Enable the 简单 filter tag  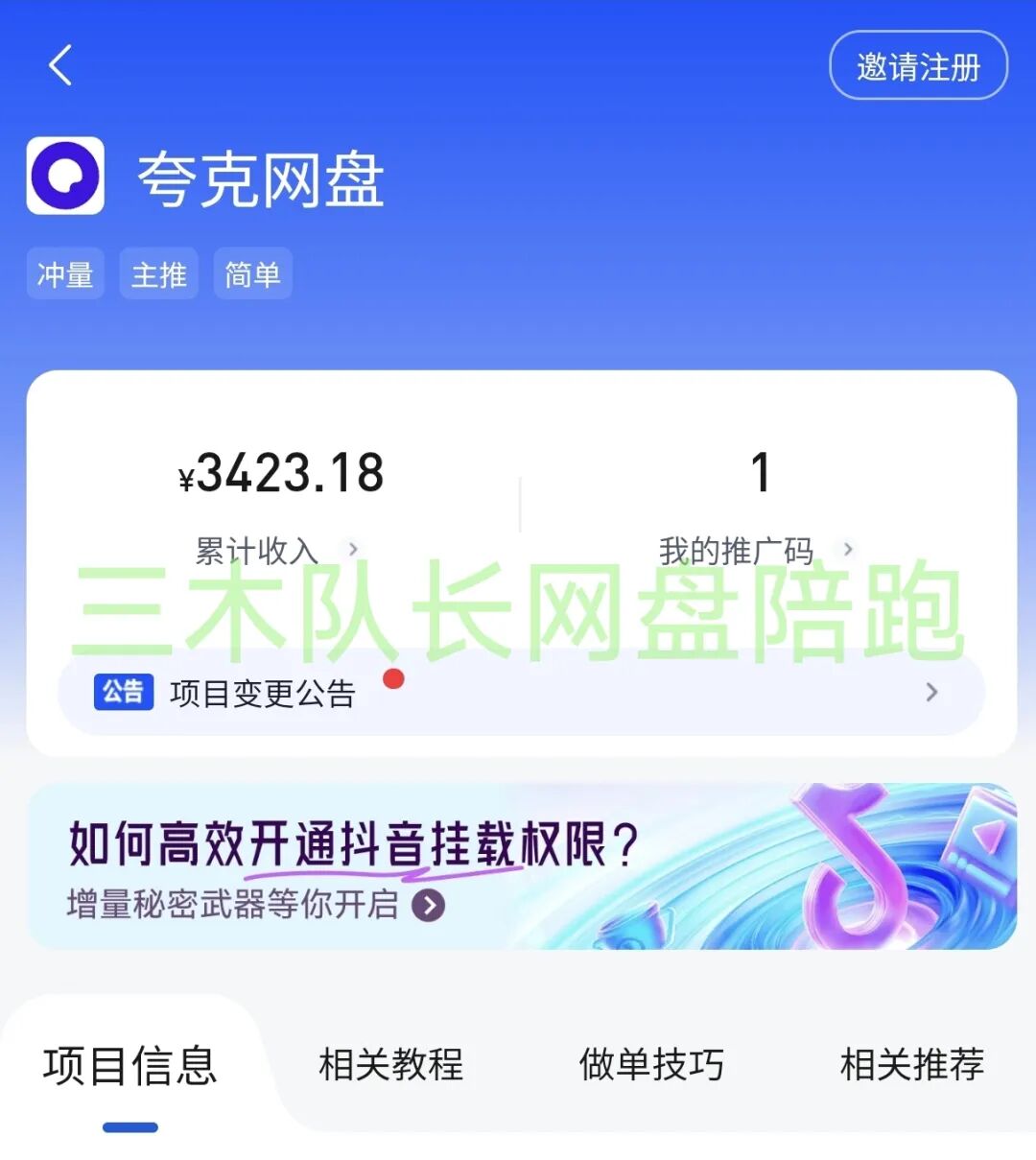(251, 273)
